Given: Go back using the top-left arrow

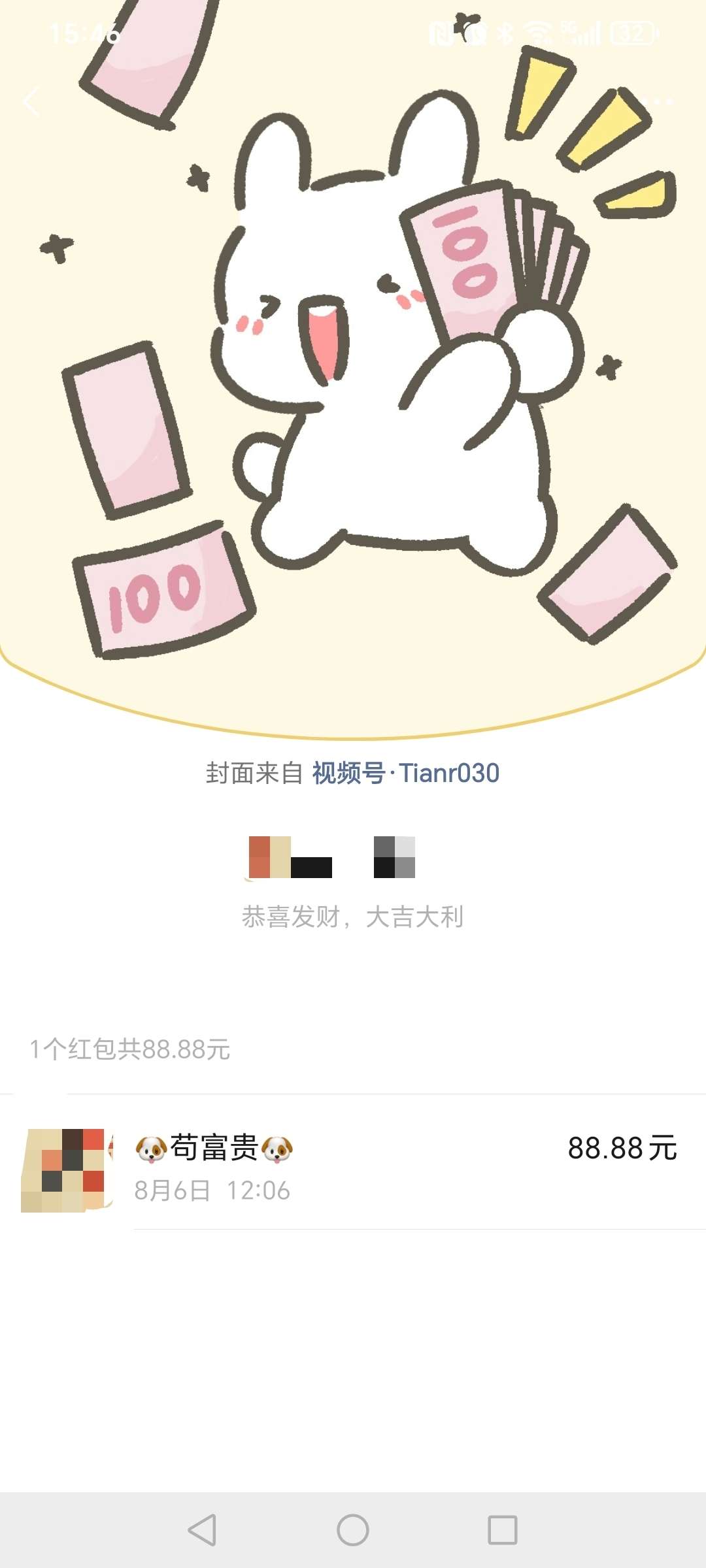Looking at the screenshot, I should click(31, 101).
